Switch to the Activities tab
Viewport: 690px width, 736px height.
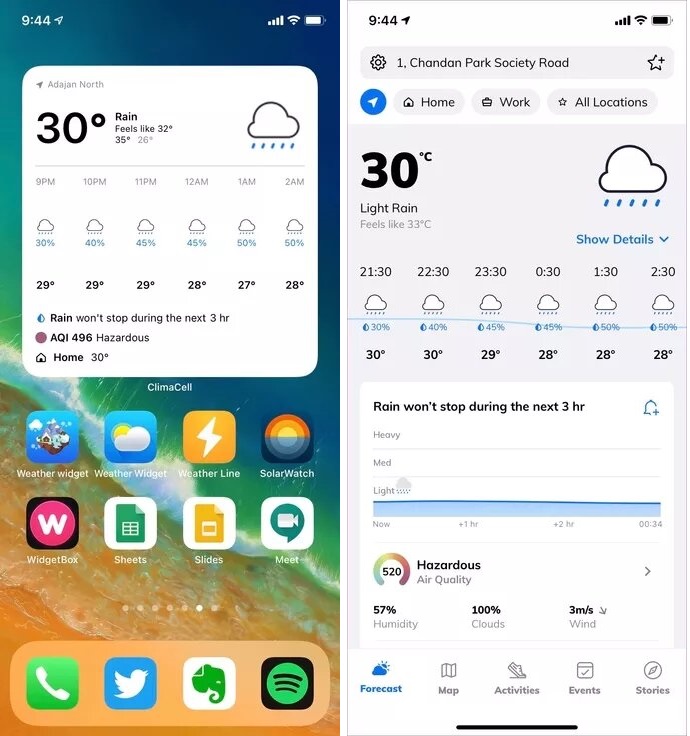[517, 677]
